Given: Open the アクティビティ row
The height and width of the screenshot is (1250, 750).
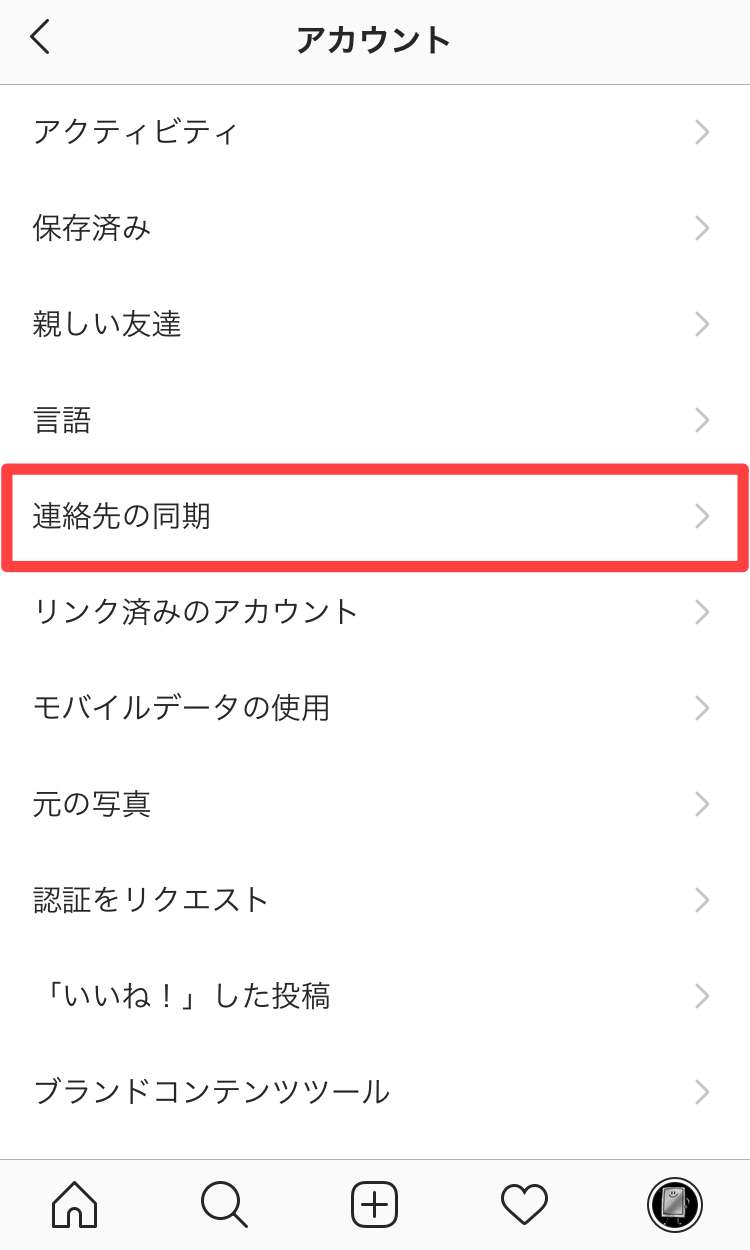Looking at the screenshot, I should [375, 132].
